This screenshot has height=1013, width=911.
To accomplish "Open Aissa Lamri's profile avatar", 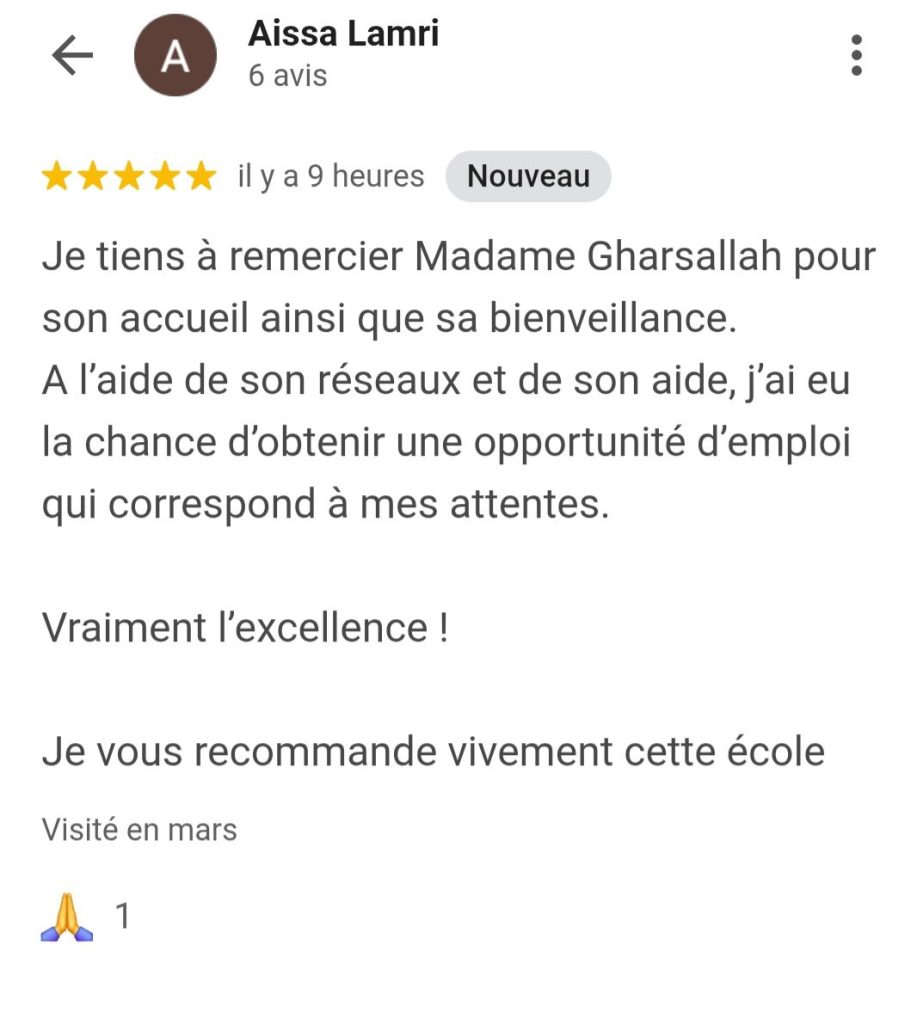I will (175, 57).
